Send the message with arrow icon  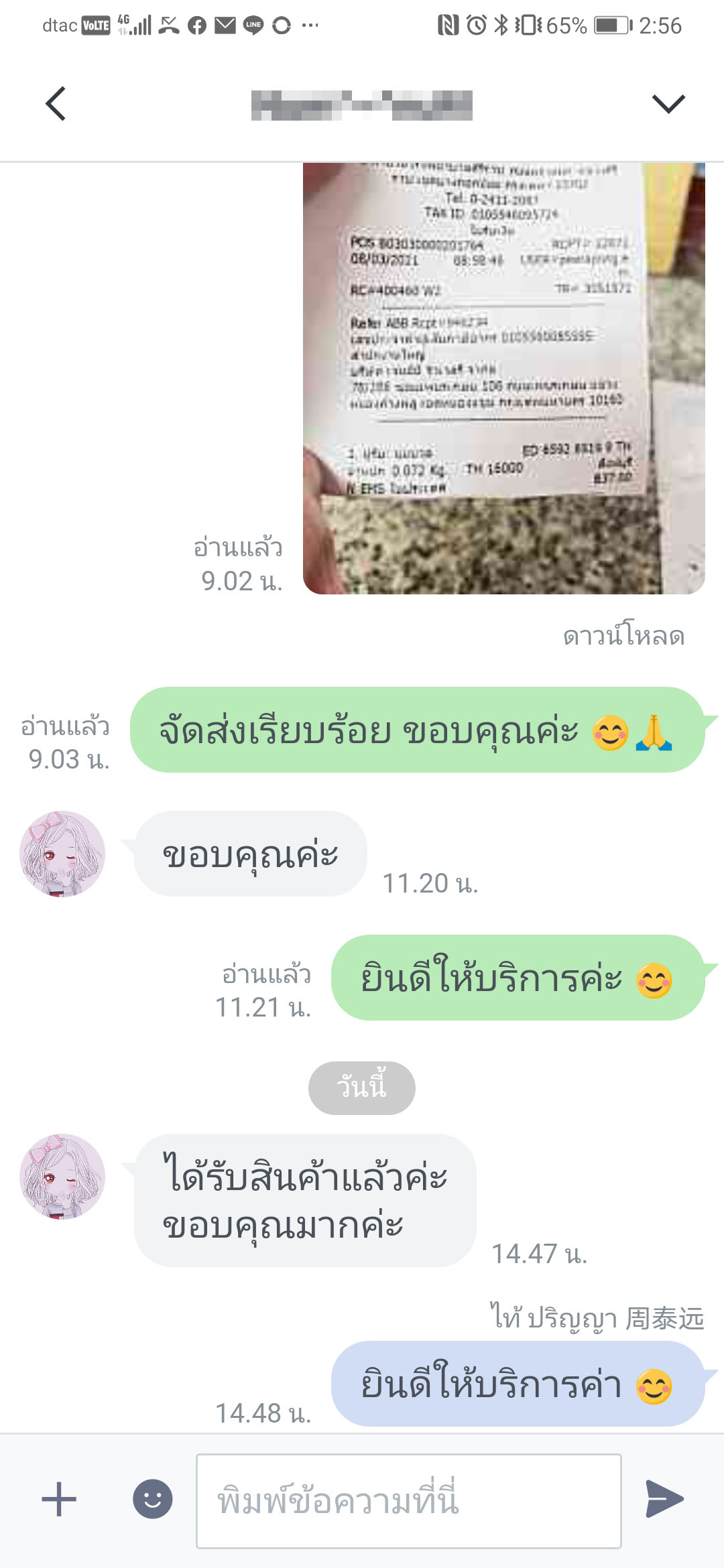pyautogui.click(x=664, y=1499)
